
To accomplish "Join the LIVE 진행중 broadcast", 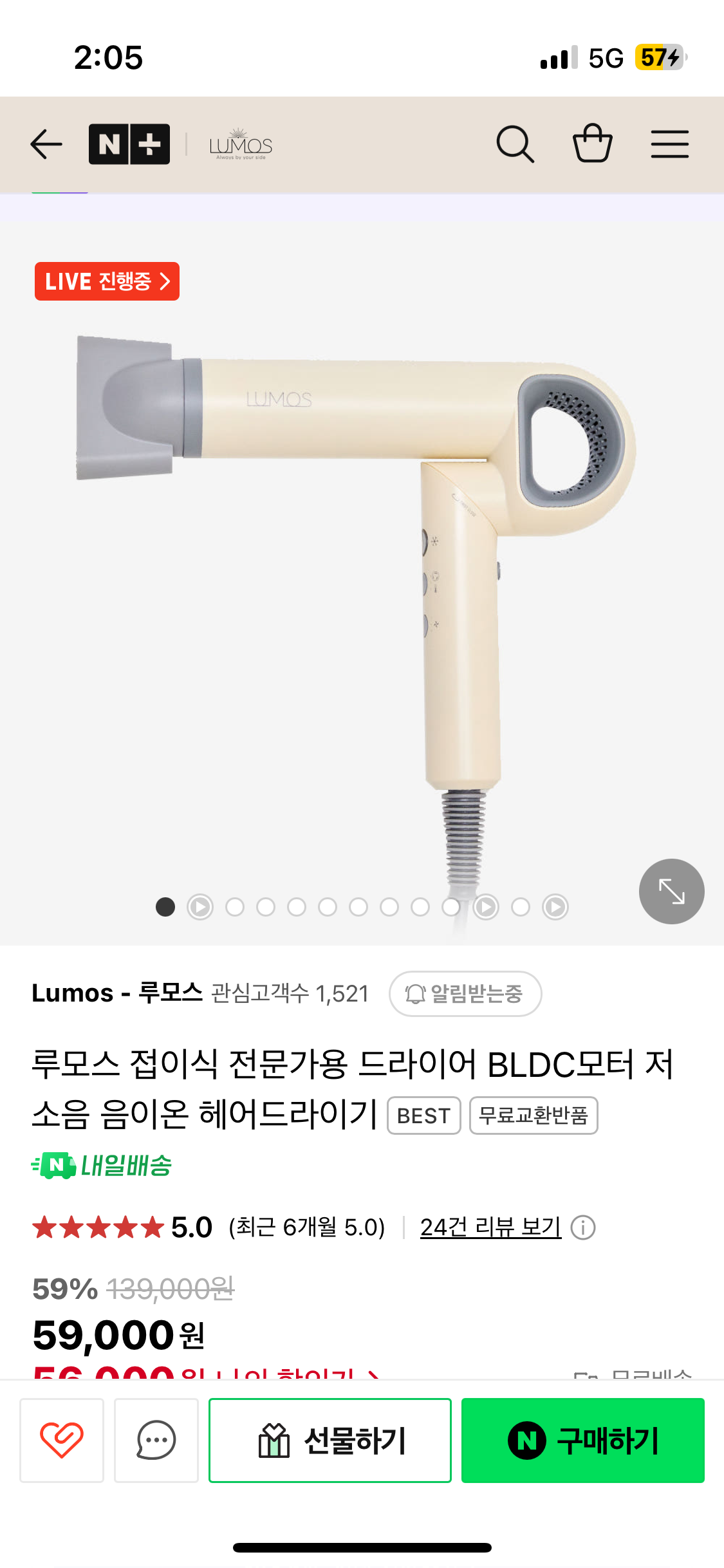I will point(107,281).
